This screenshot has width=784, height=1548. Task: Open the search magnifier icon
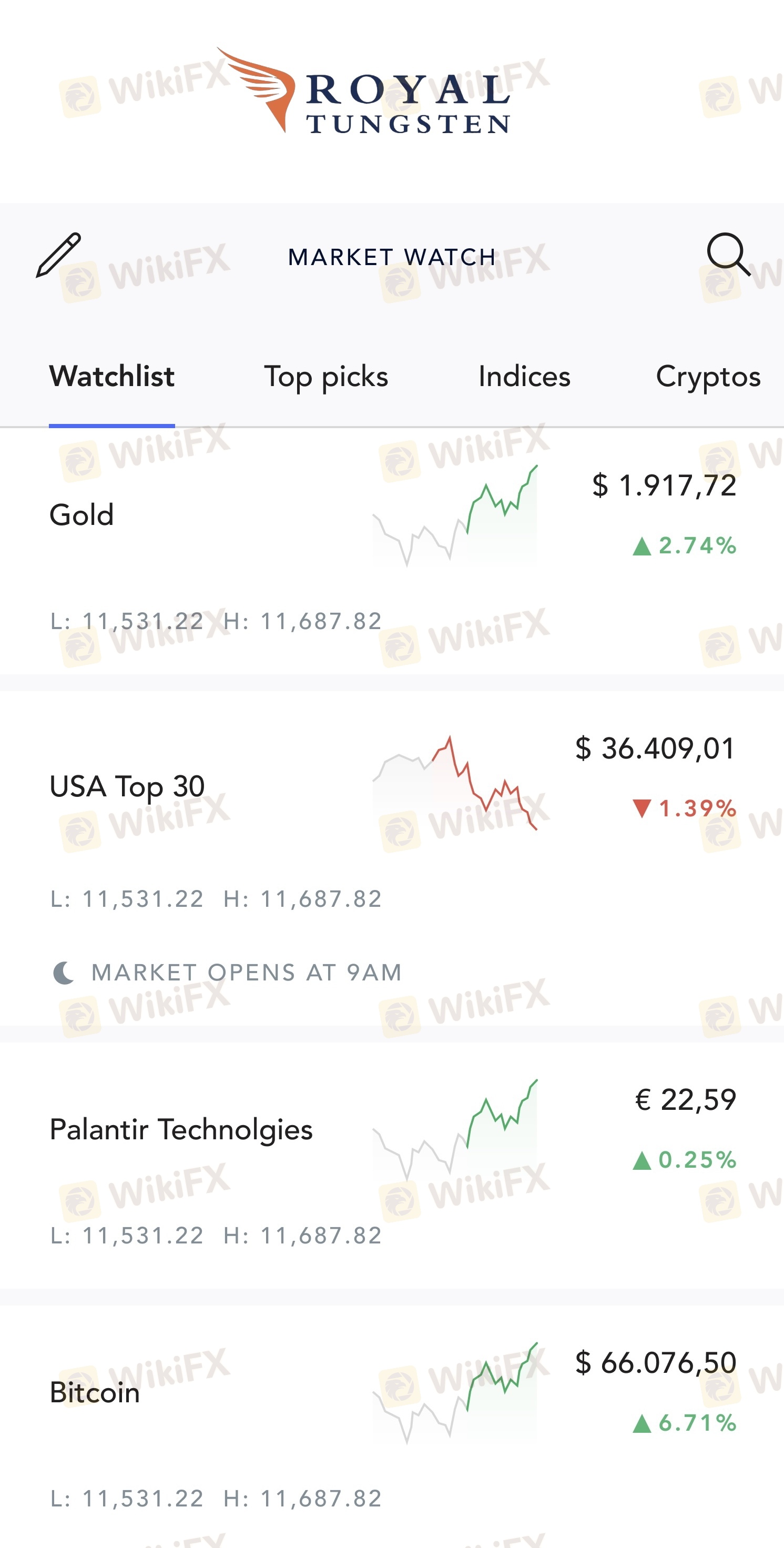click(728, 254)
